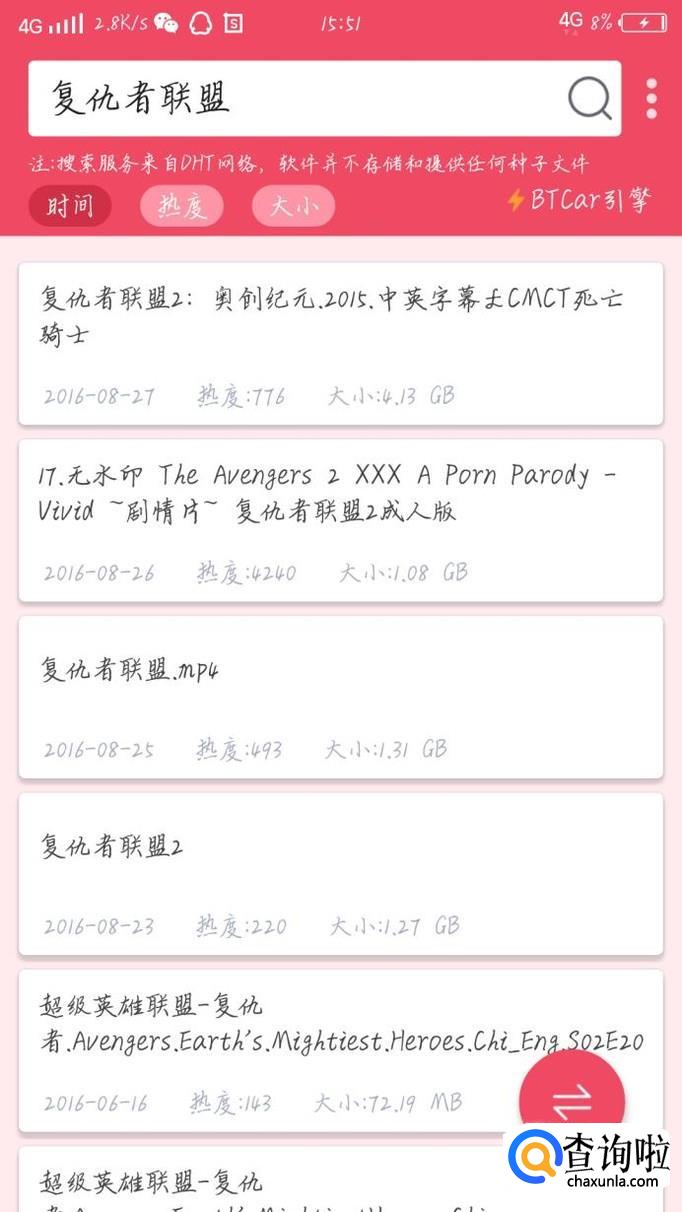Viewport: 682px width, 1212px height.
Task: Open the 1.27 GB 复仇者联盟2 result
Action: (340, 873)
